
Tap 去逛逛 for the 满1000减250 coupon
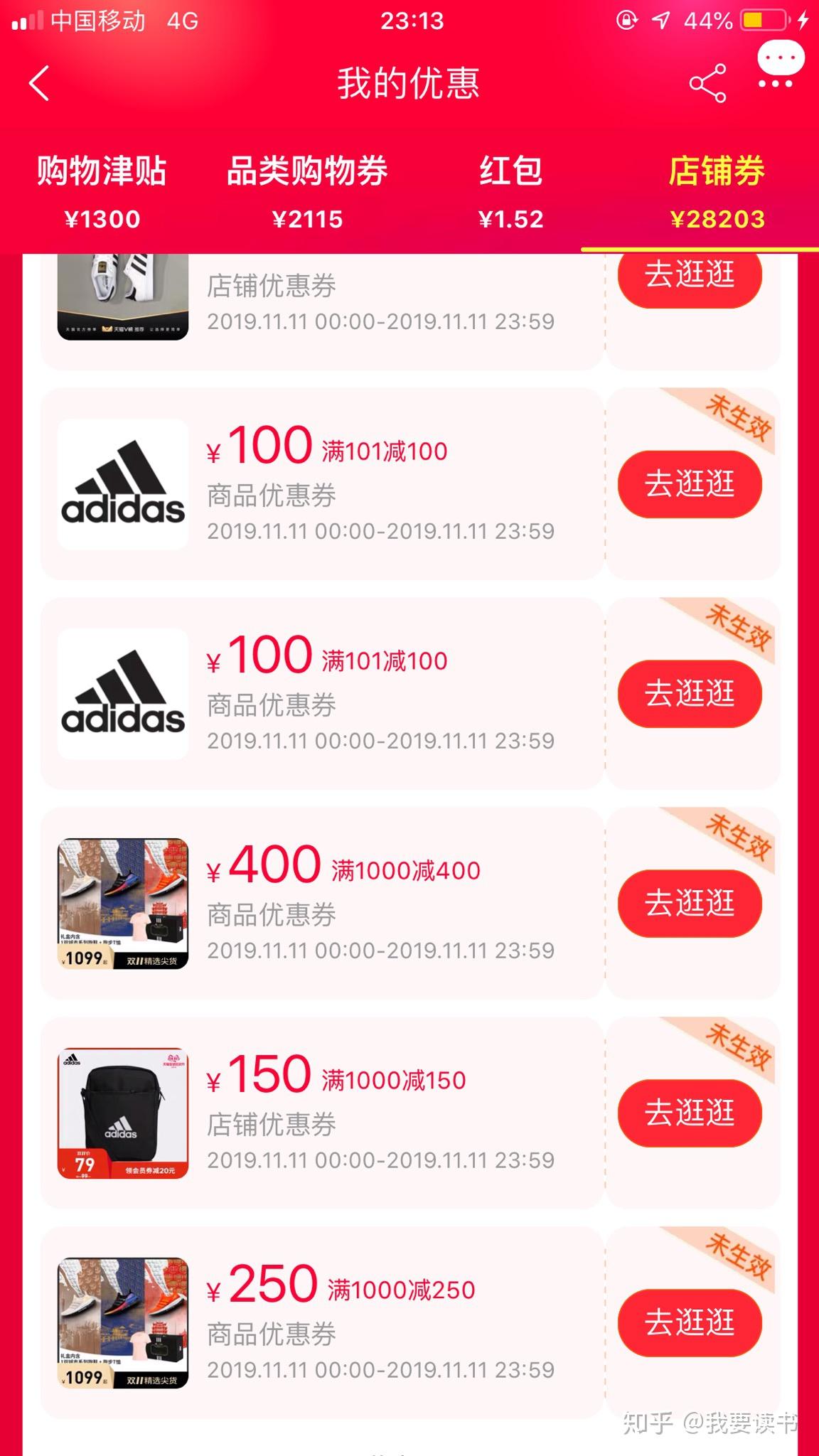(689, 1322)
